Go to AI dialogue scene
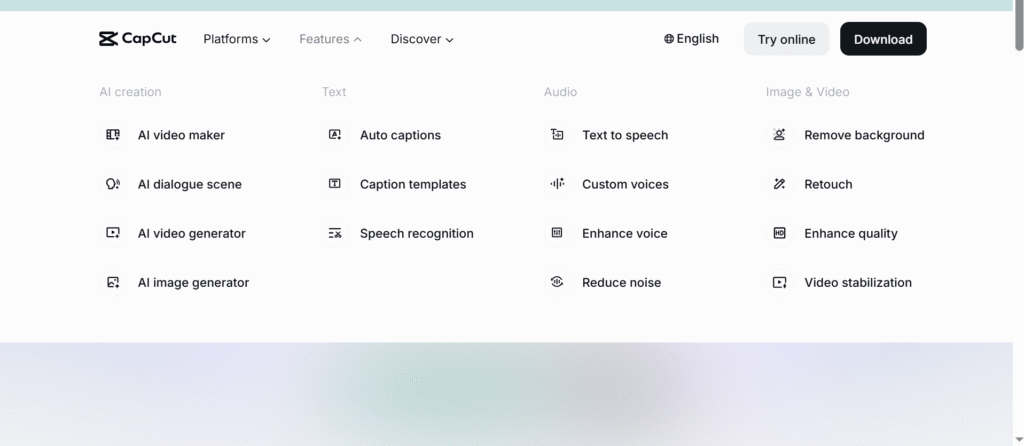 [x=189, y=184]
